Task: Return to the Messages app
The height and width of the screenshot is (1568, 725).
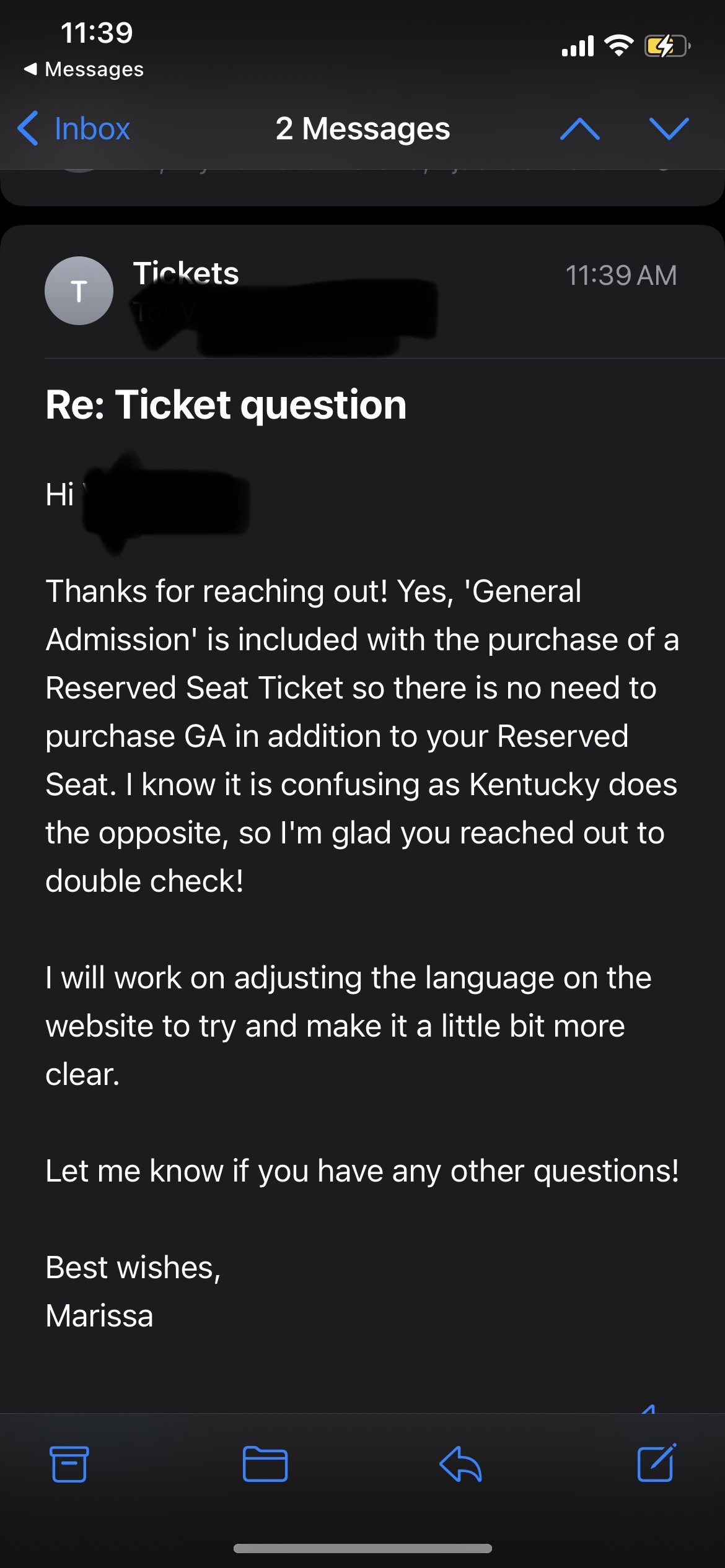Action: tap(84, 69)
